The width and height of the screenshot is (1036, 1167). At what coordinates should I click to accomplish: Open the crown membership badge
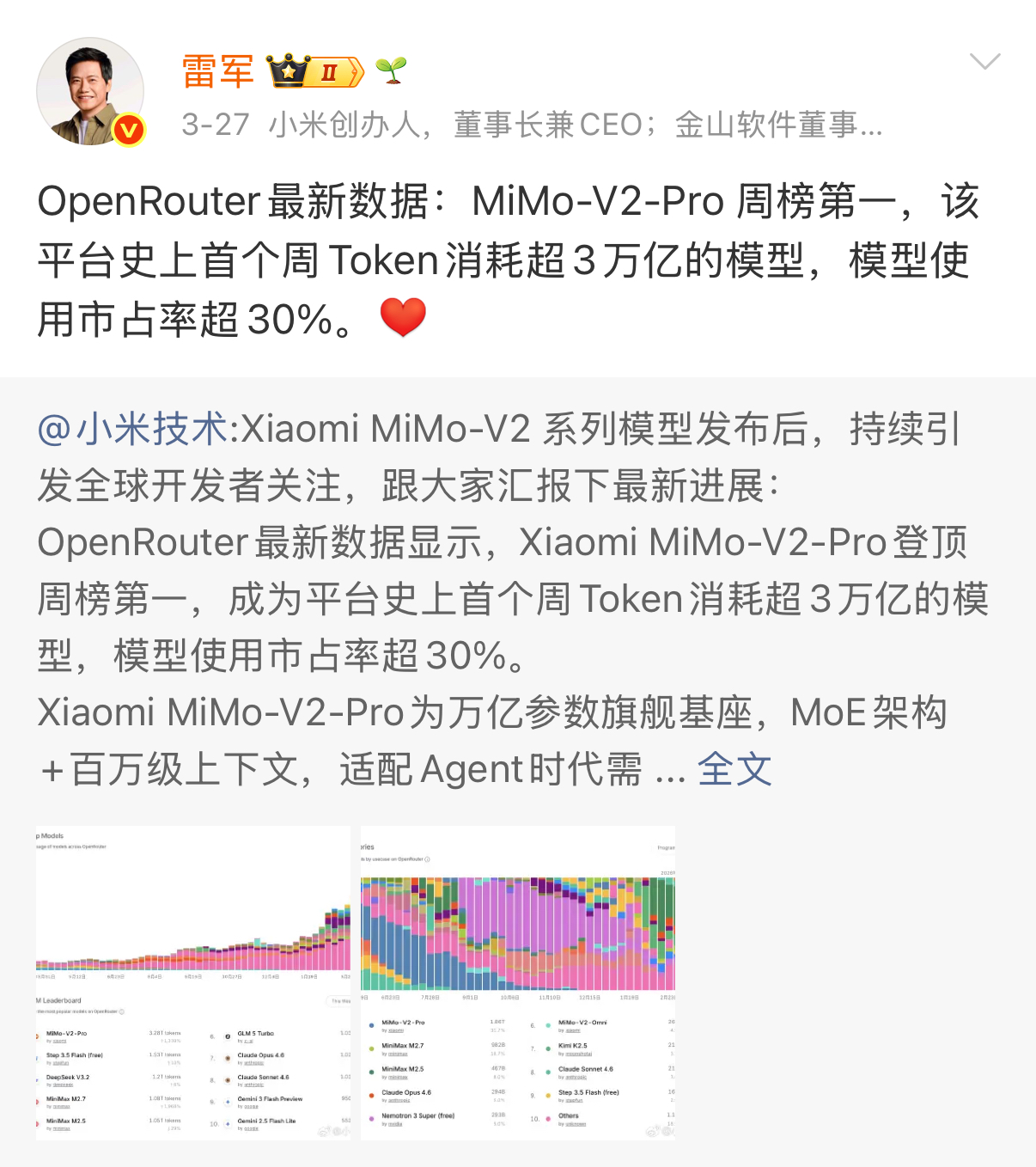[314, 71]
